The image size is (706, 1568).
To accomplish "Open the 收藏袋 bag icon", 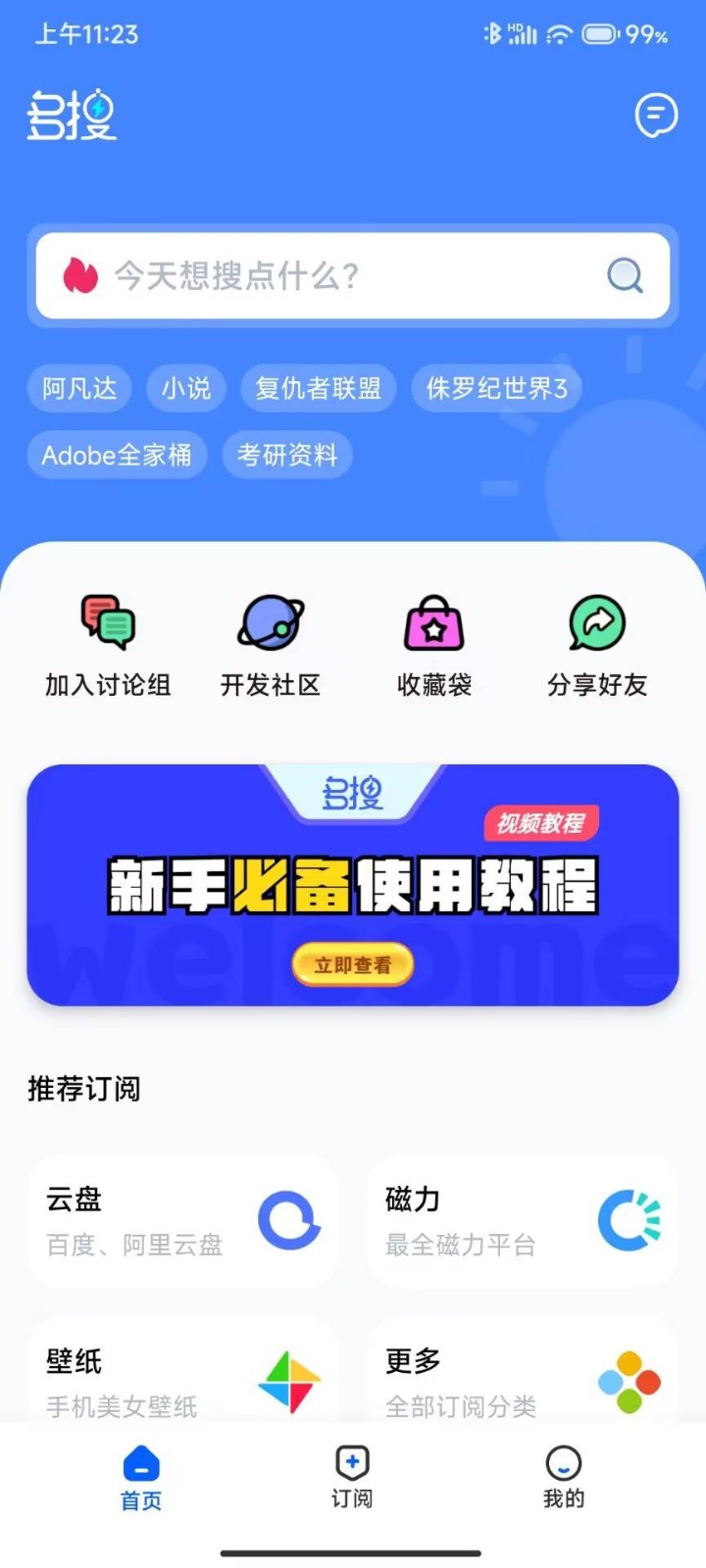I will [432, 622].
